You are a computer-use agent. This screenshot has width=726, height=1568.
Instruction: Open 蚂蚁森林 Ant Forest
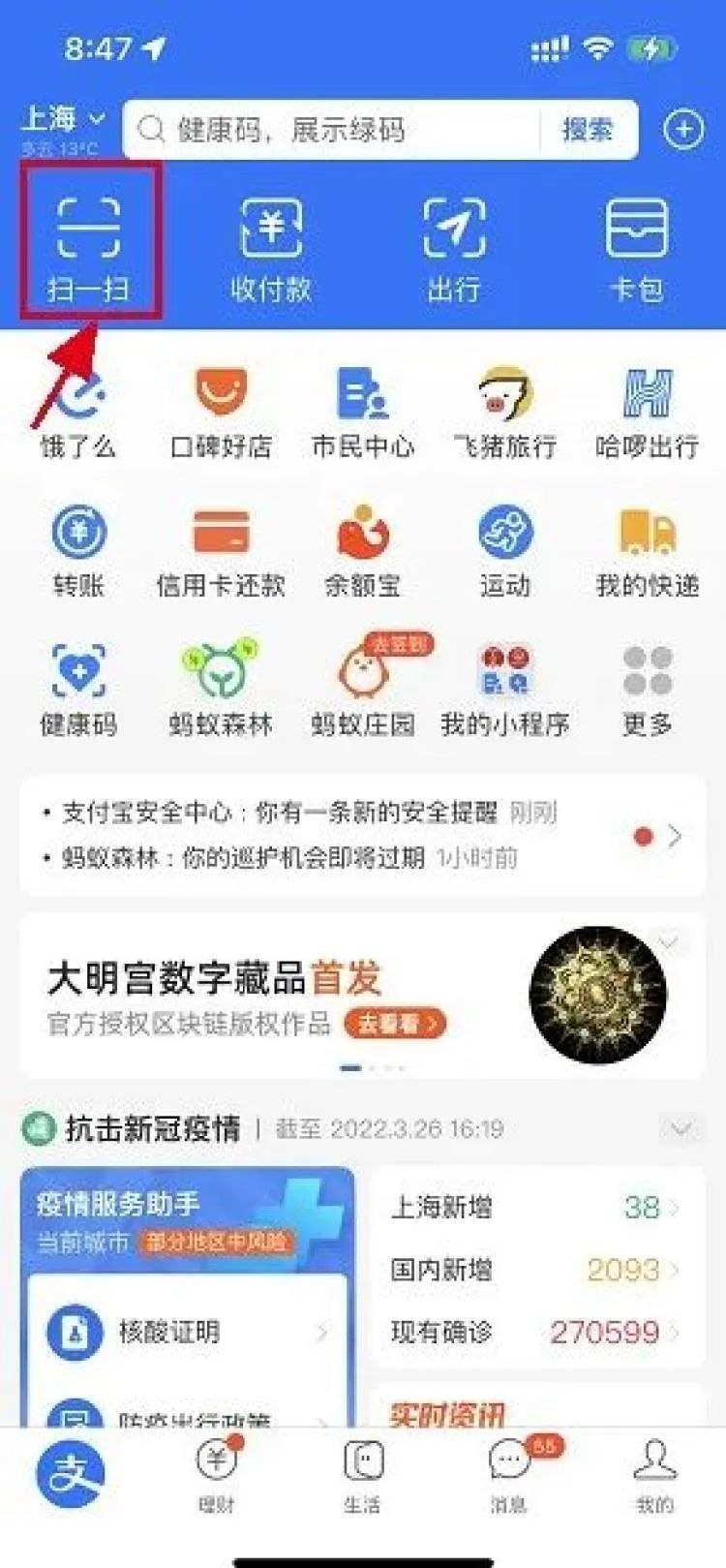pos(221,688)
